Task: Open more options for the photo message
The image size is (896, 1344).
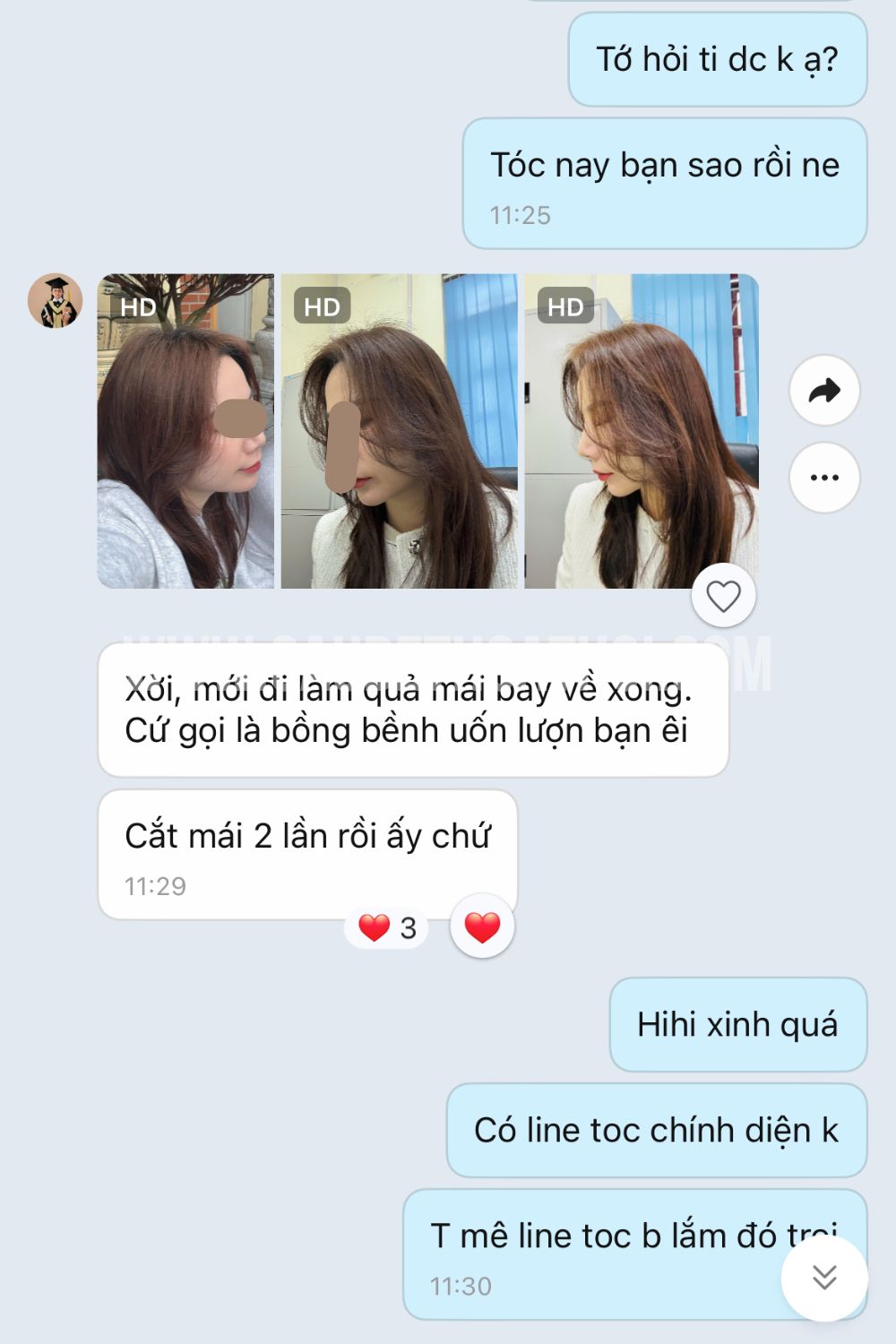Action: coord(824,478)
